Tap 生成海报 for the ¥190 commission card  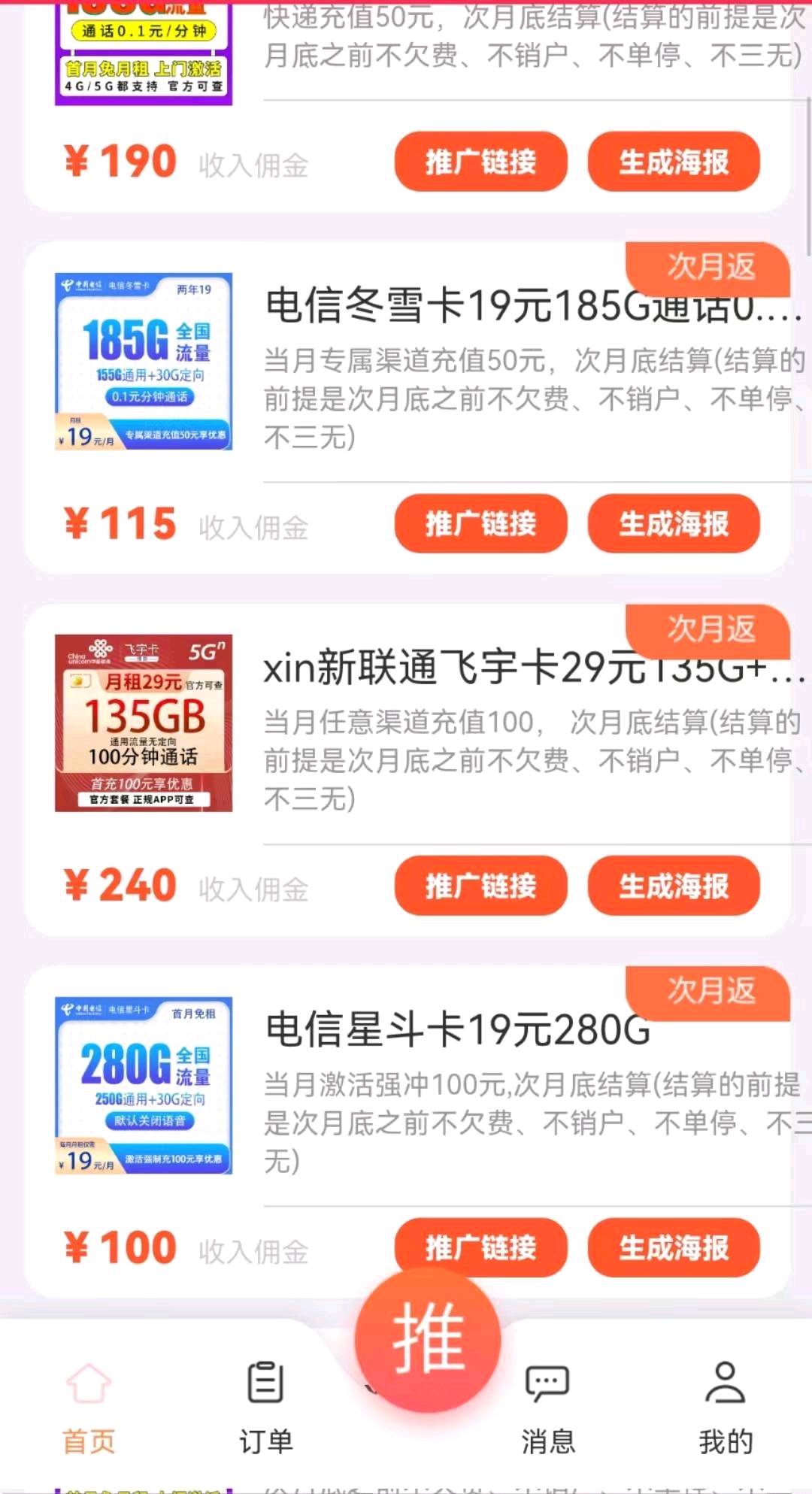673,162
